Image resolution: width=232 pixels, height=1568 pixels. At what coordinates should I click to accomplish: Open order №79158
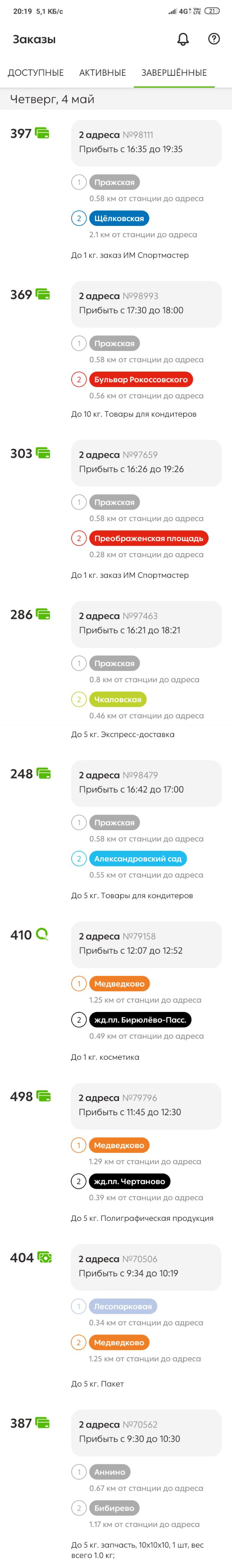pos(146,943)
